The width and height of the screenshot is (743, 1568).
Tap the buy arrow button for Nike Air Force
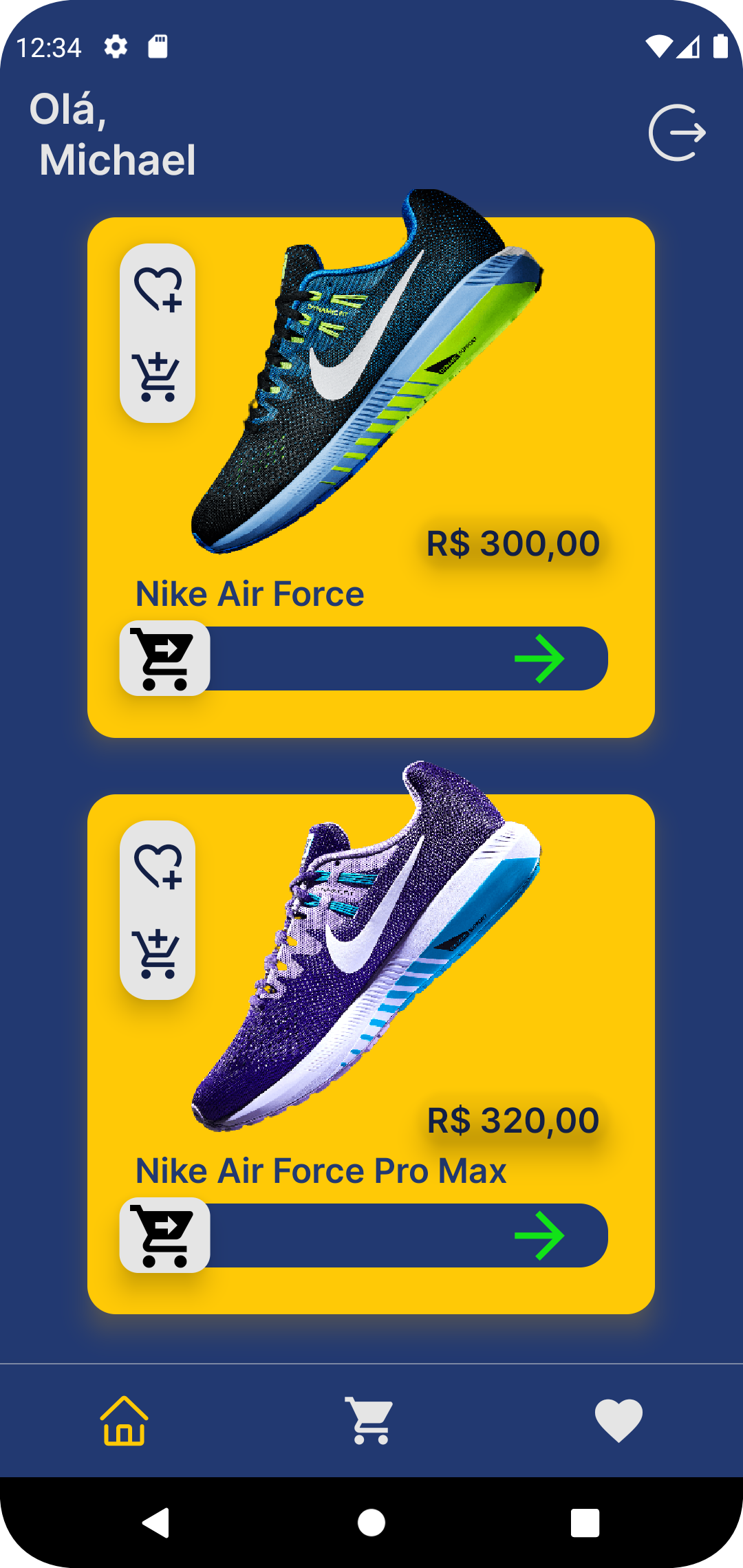tap(539, 659)
